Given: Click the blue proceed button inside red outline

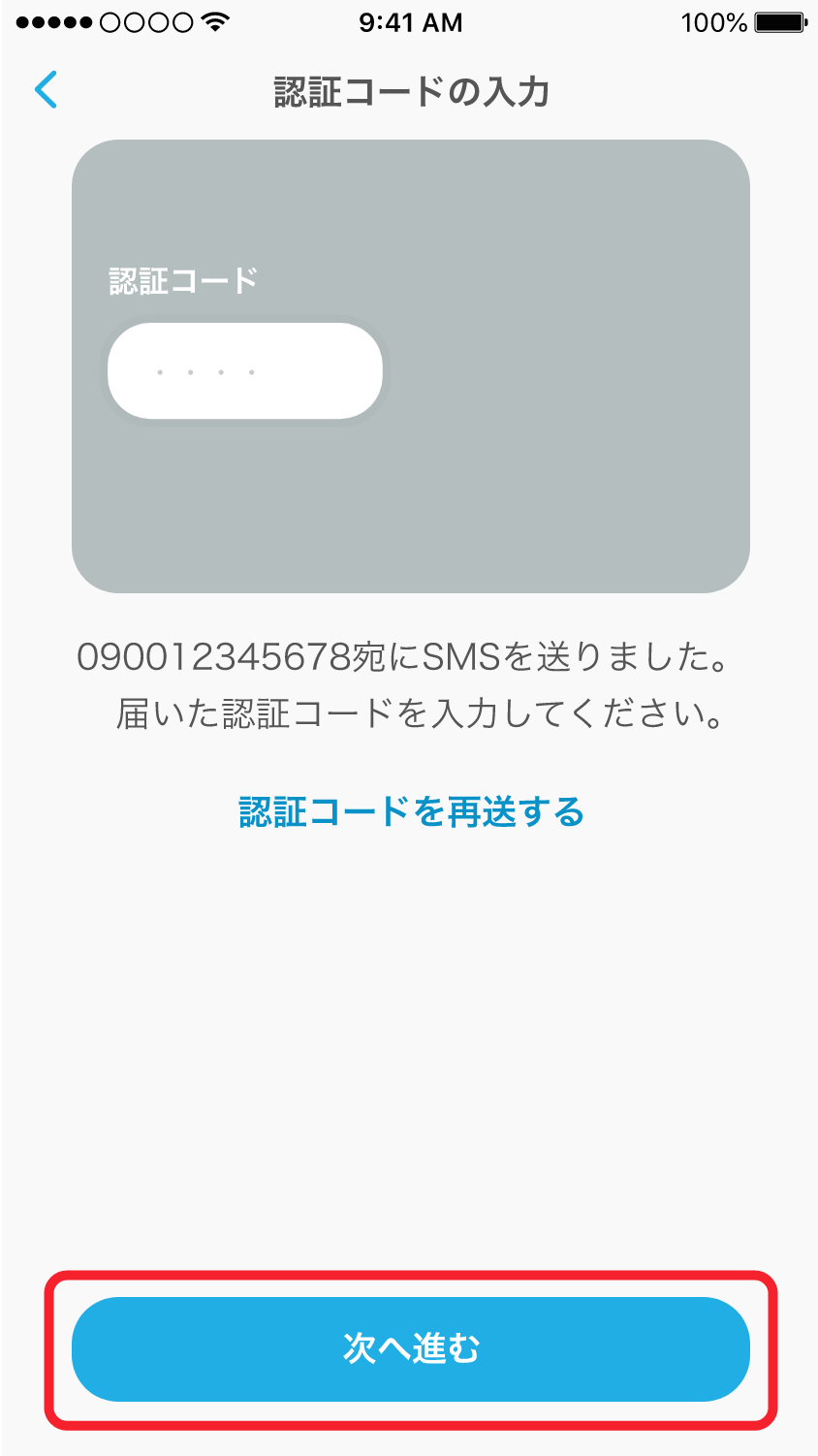Looking at the screenshot, I should [x=409, y=1349].
